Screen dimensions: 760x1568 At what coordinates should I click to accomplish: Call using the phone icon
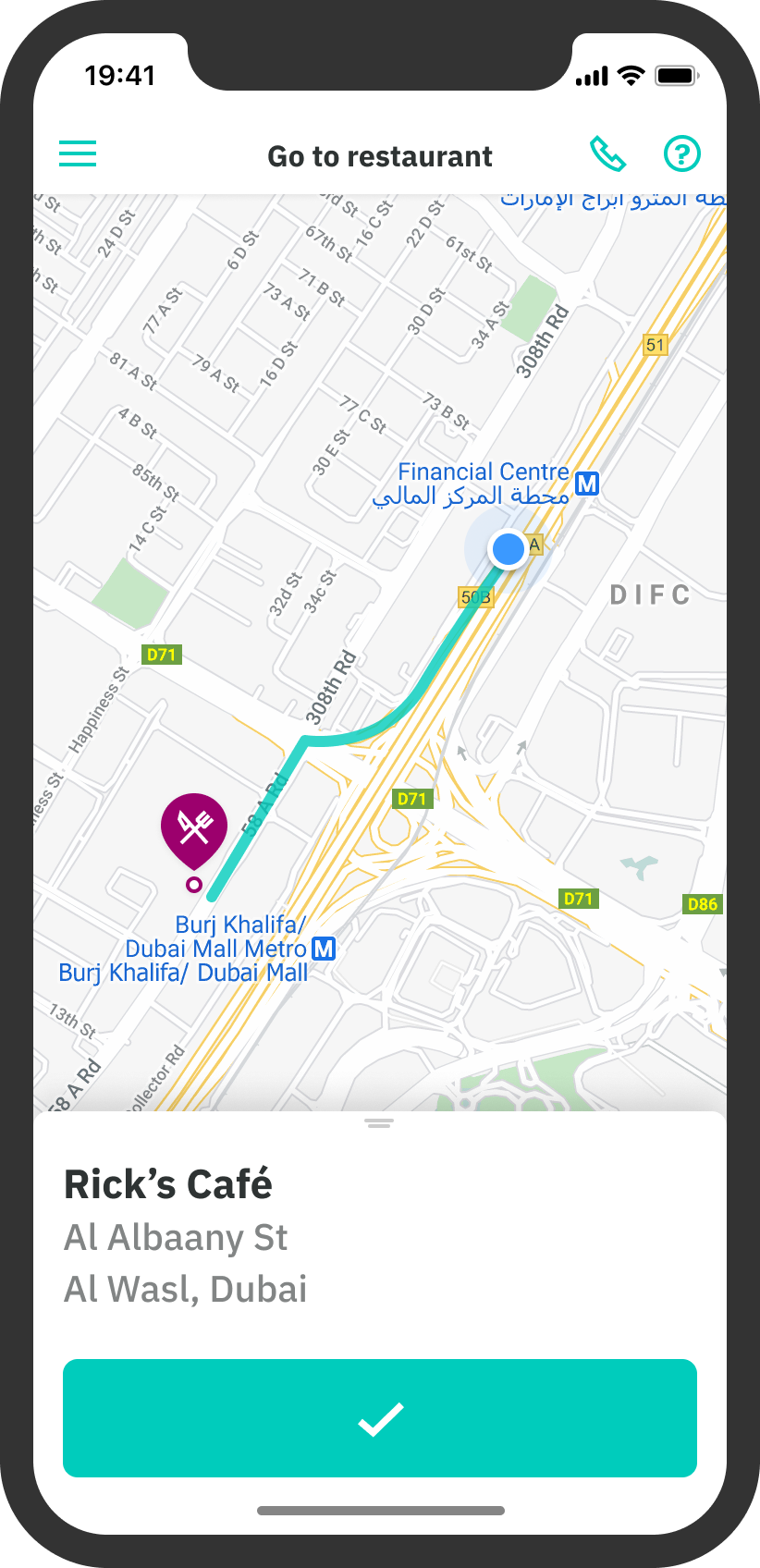(x=607, y=154)
